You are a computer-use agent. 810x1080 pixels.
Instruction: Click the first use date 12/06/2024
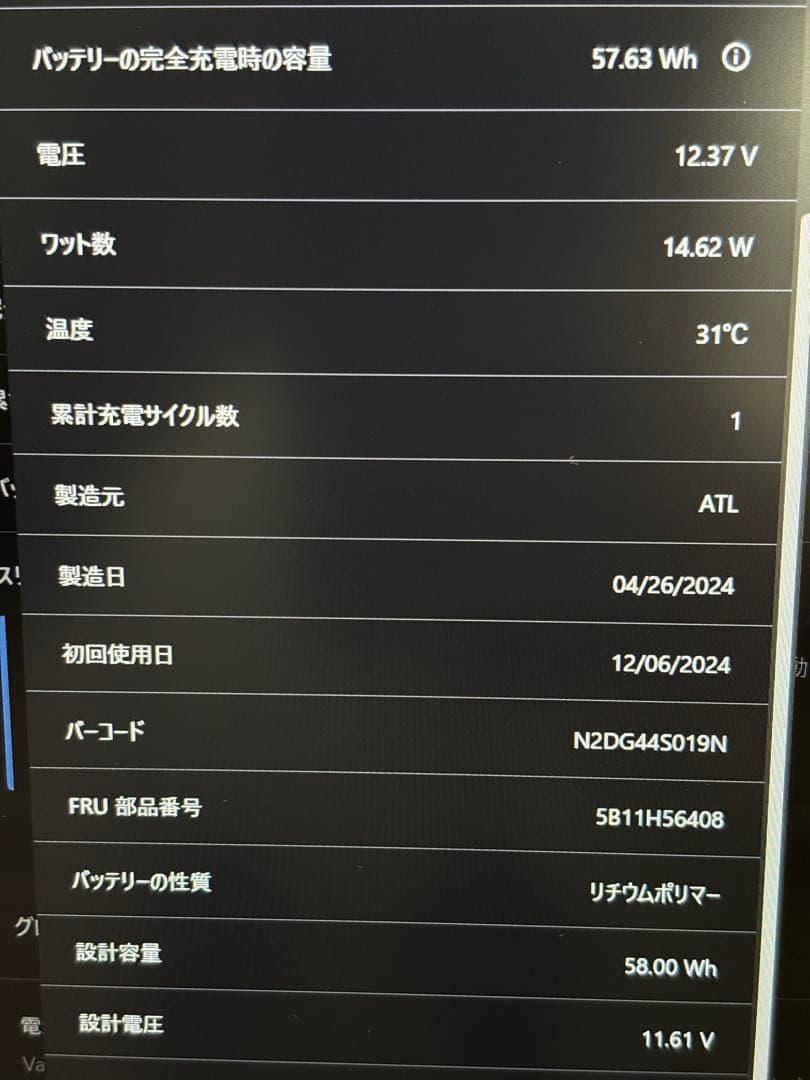673,665
